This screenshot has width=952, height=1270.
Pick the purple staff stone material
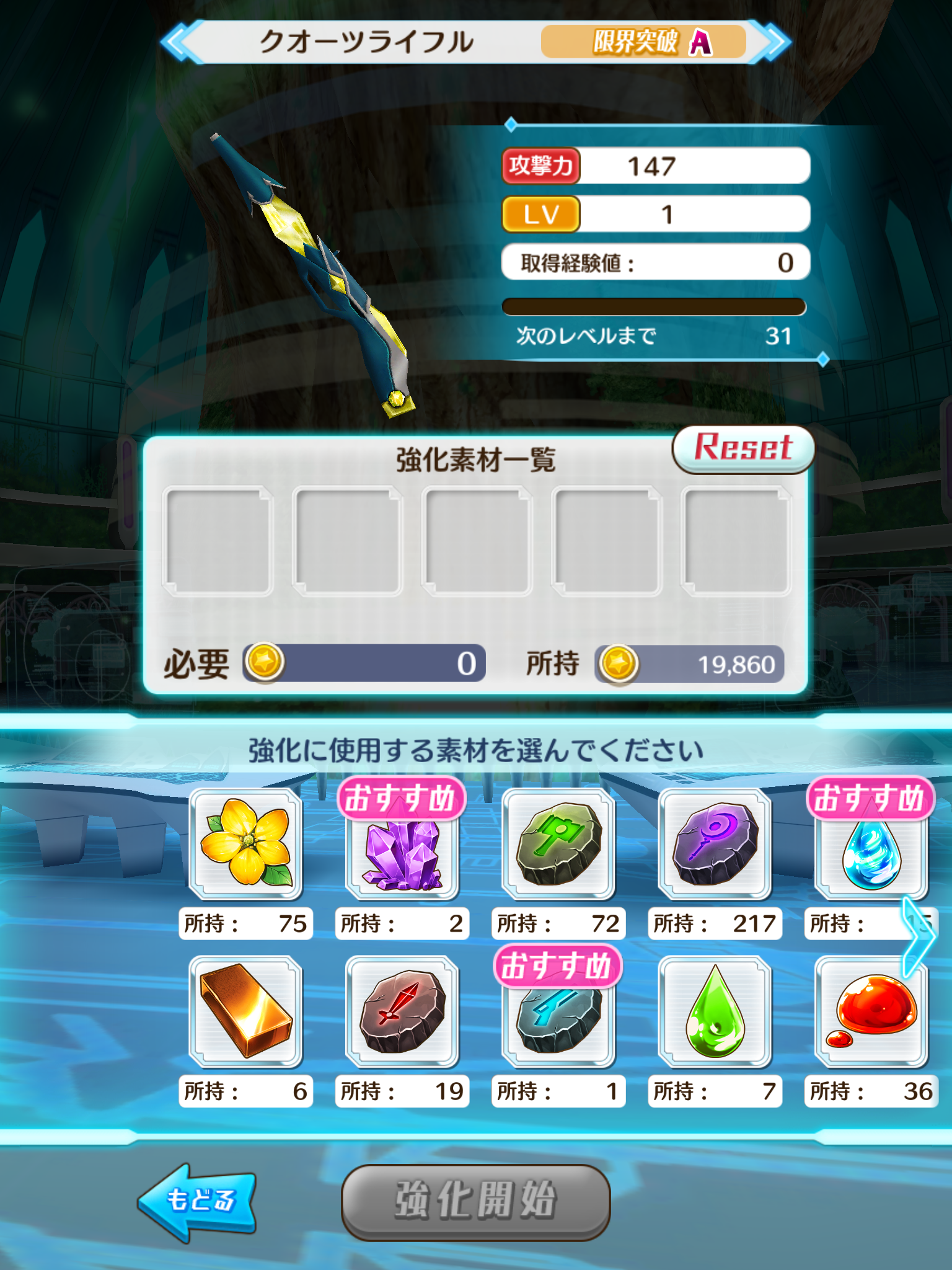(715, 843)
